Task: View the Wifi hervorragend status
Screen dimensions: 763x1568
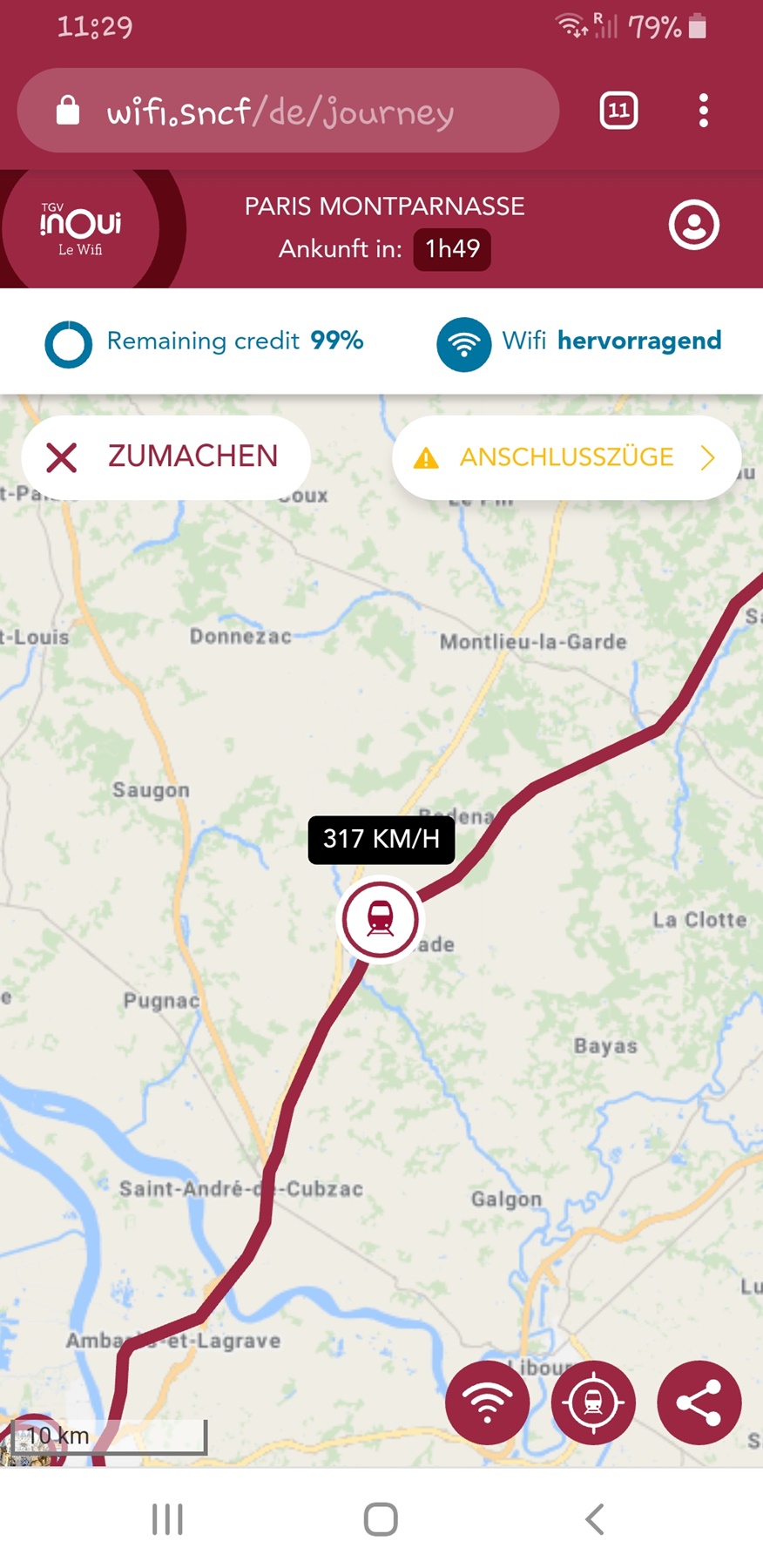Action: [x=578, y=342]
